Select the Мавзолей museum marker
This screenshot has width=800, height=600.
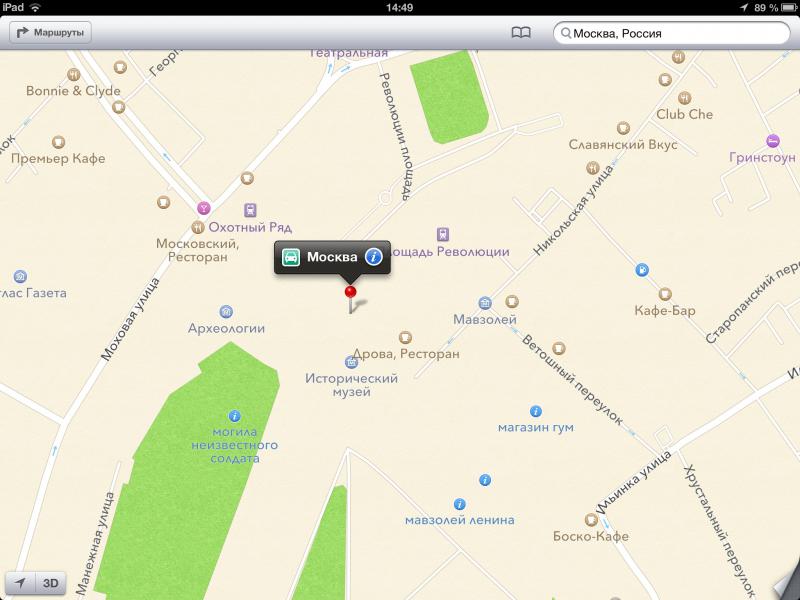tap(485, 302)
